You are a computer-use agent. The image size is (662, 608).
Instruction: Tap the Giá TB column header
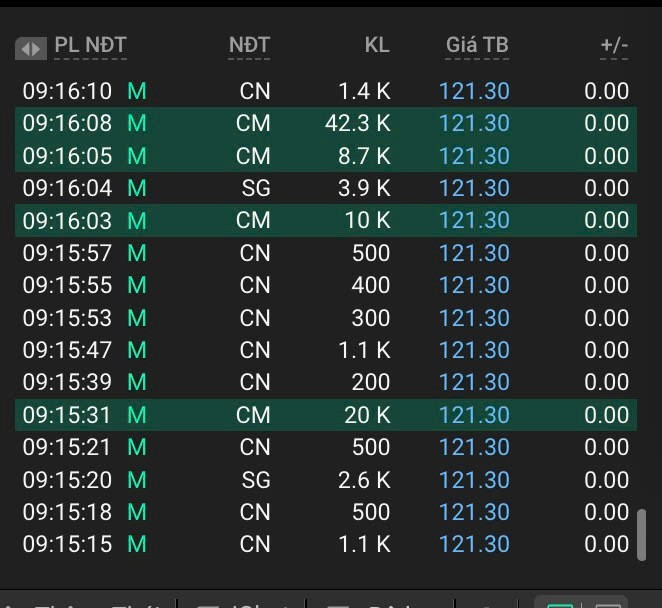click(477, 46)
